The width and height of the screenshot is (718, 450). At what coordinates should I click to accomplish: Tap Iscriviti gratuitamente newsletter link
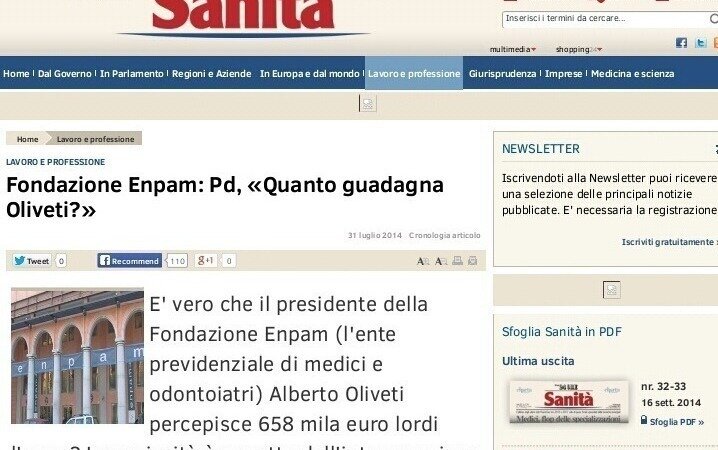tap(668, 242)
